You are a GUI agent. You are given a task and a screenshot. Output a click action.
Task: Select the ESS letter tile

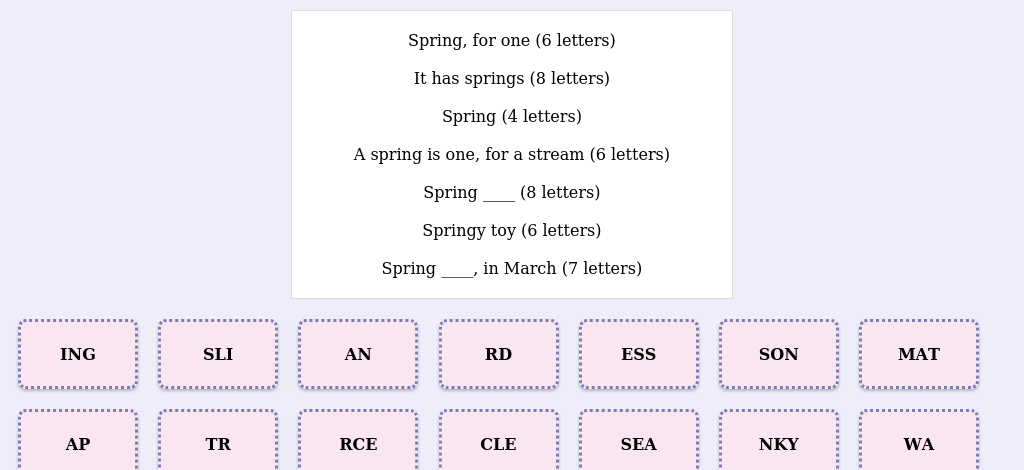tap(639, 354)
